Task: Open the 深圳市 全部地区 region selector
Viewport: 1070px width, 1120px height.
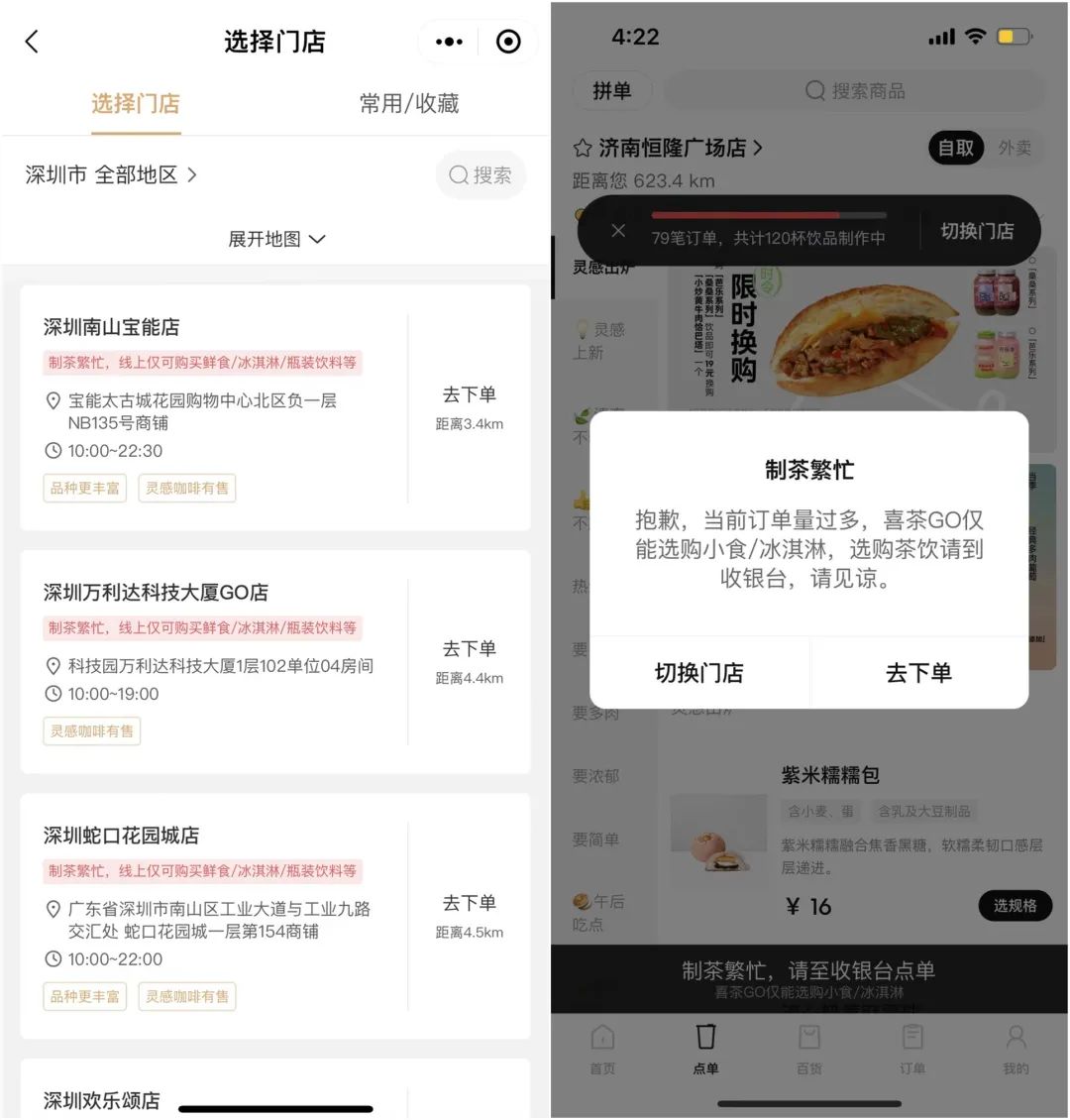Action: (109, 174)
